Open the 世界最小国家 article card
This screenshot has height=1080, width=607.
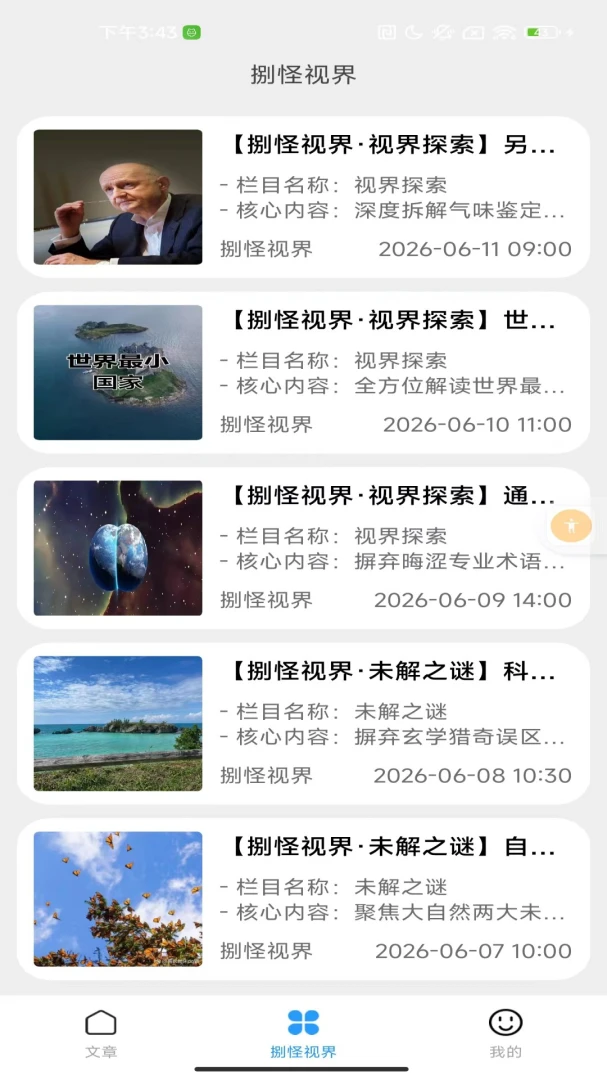point(303,373)
